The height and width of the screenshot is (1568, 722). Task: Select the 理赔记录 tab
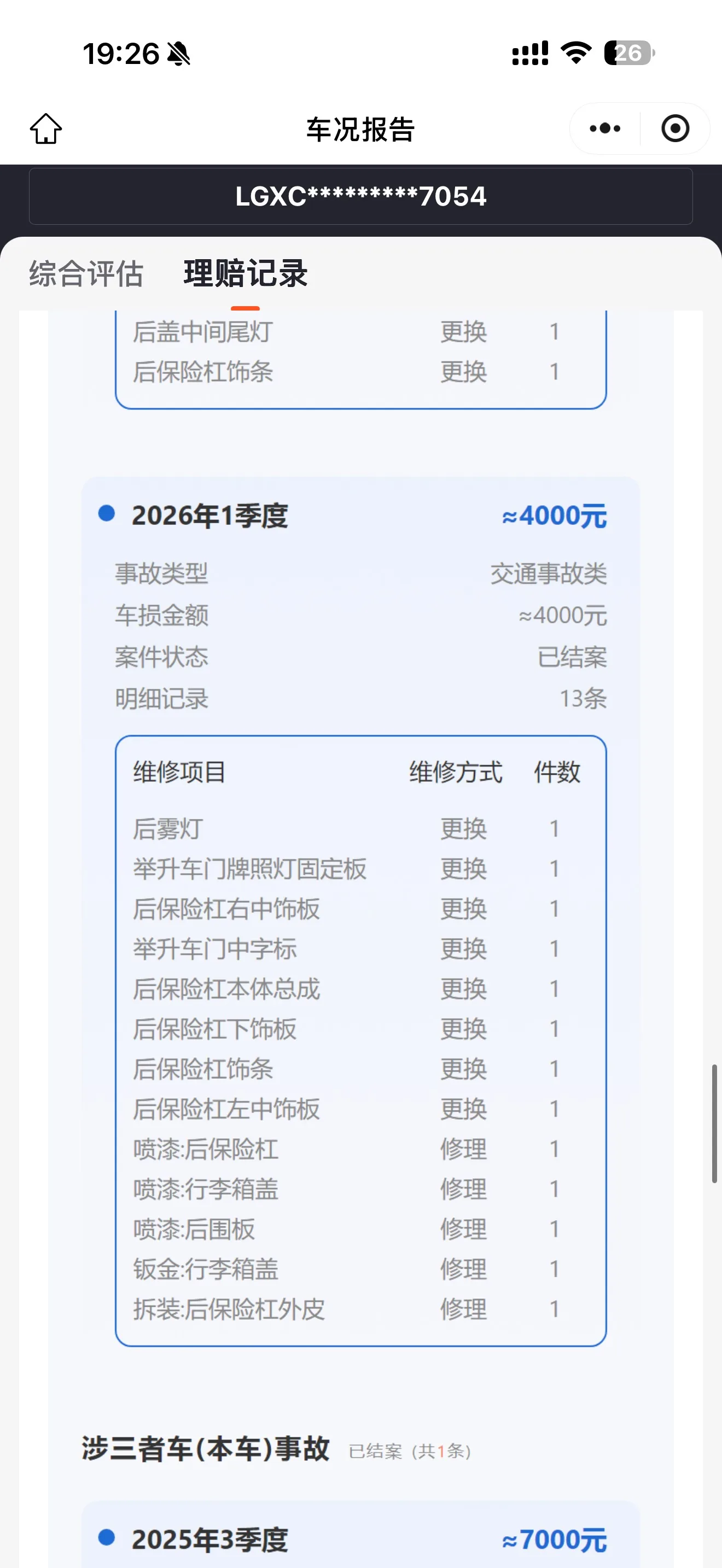click(246, 273)
